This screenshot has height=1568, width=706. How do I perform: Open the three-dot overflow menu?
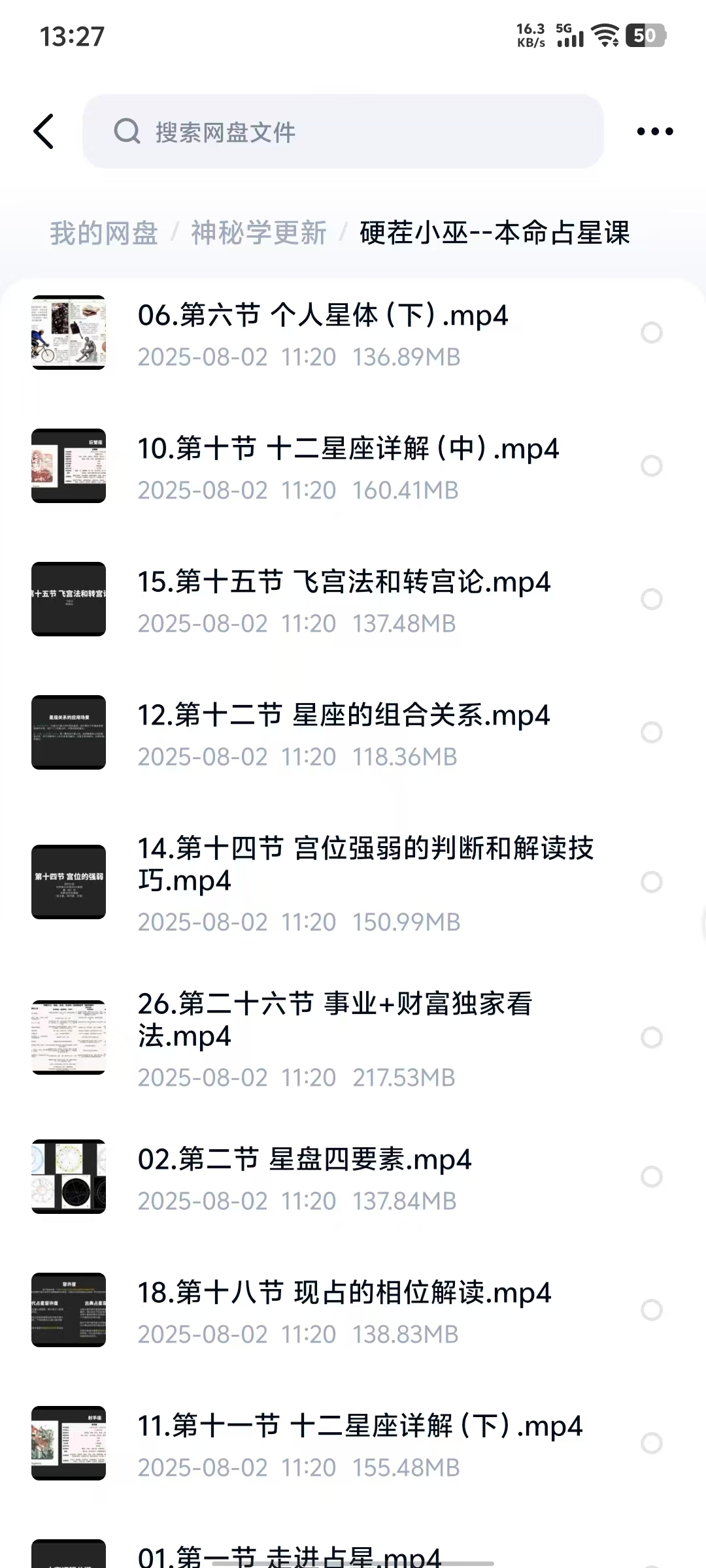tap(654, 131)
